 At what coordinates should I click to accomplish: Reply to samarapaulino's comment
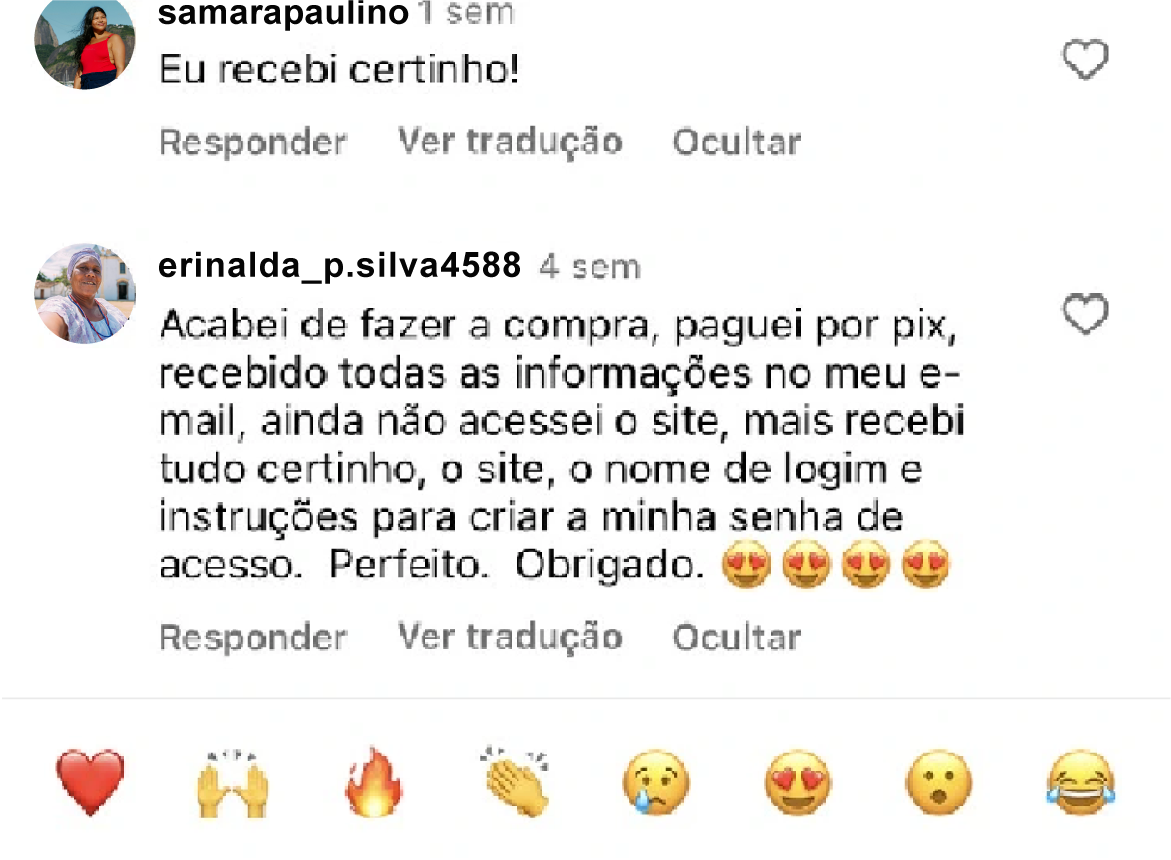252,142
